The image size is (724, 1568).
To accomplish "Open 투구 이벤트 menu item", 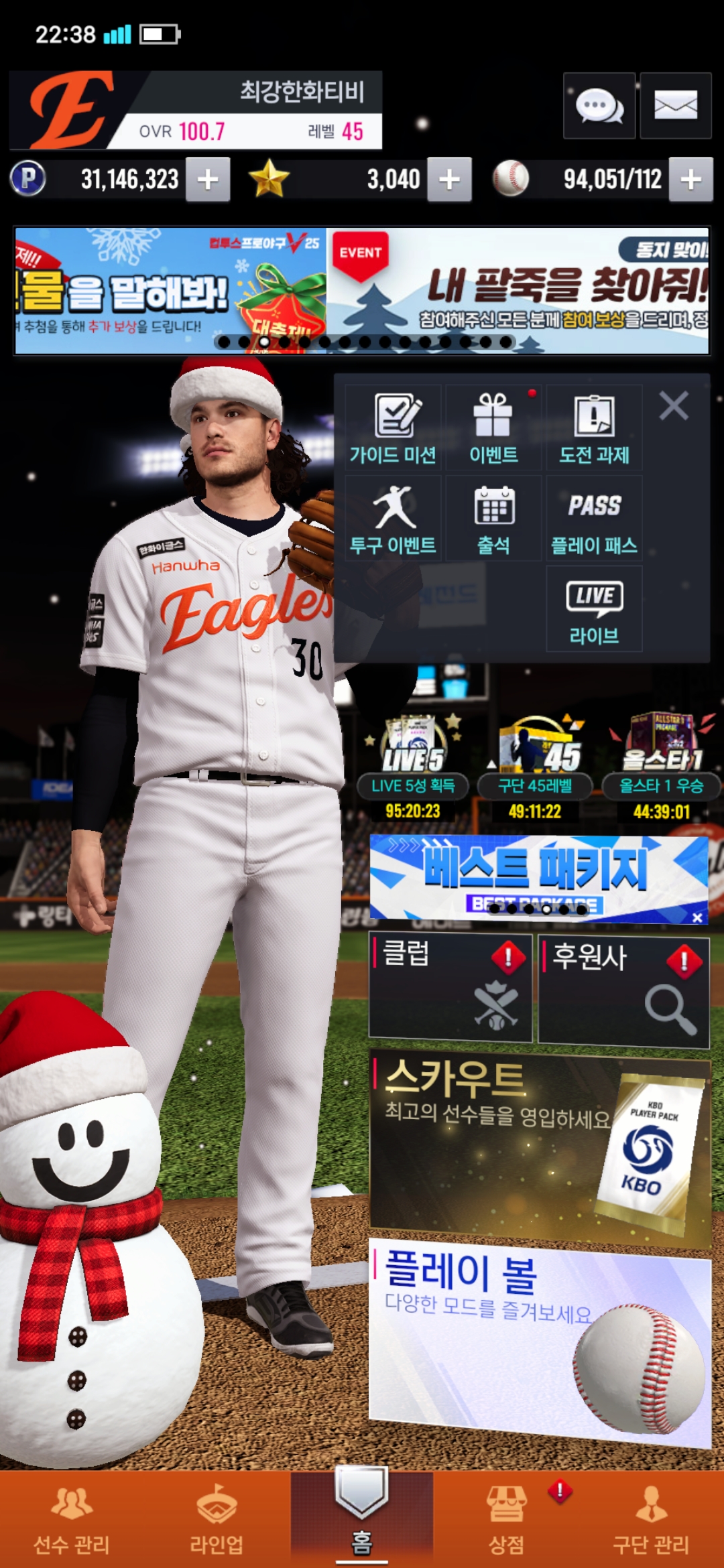I will [x=393, y=519].
